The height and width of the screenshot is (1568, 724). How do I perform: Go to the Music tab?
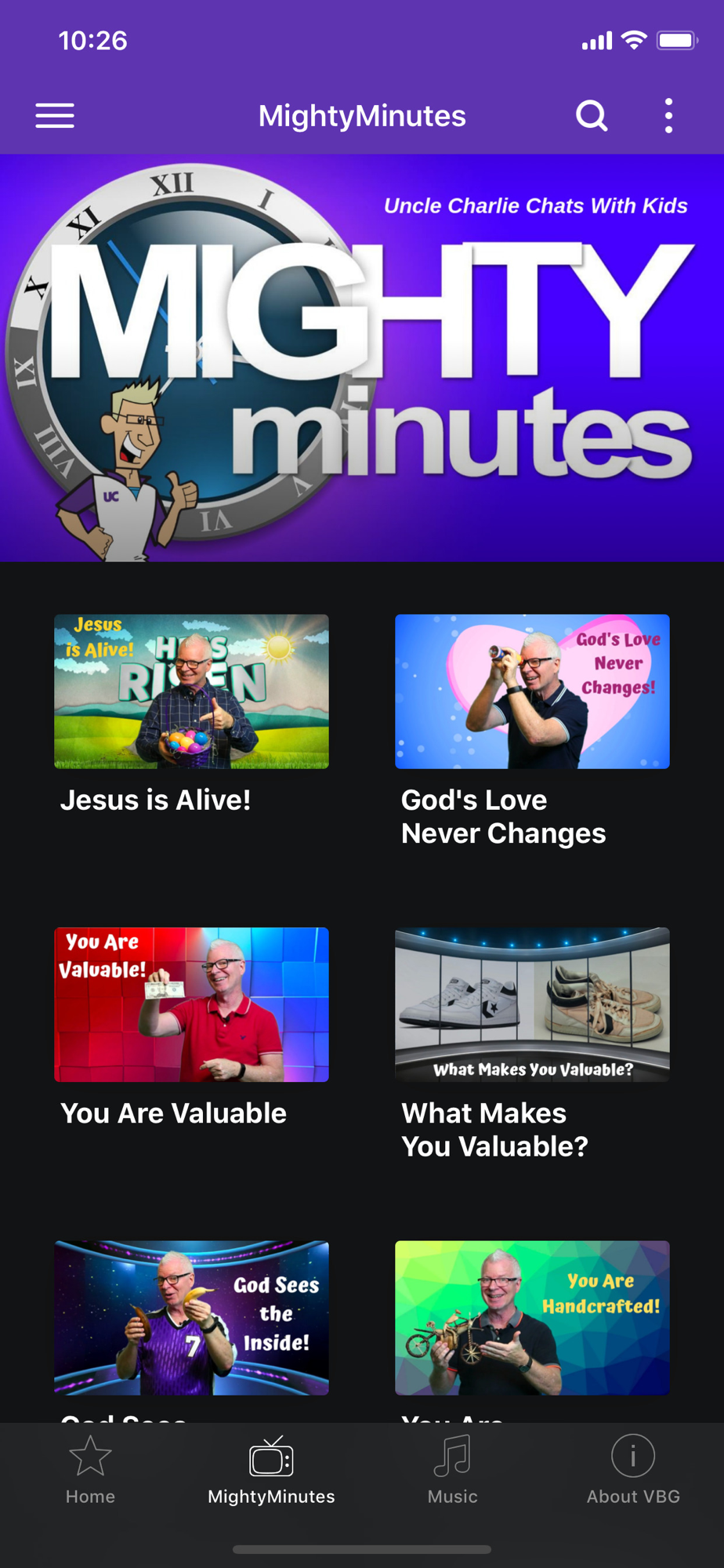pos(453,1471)
